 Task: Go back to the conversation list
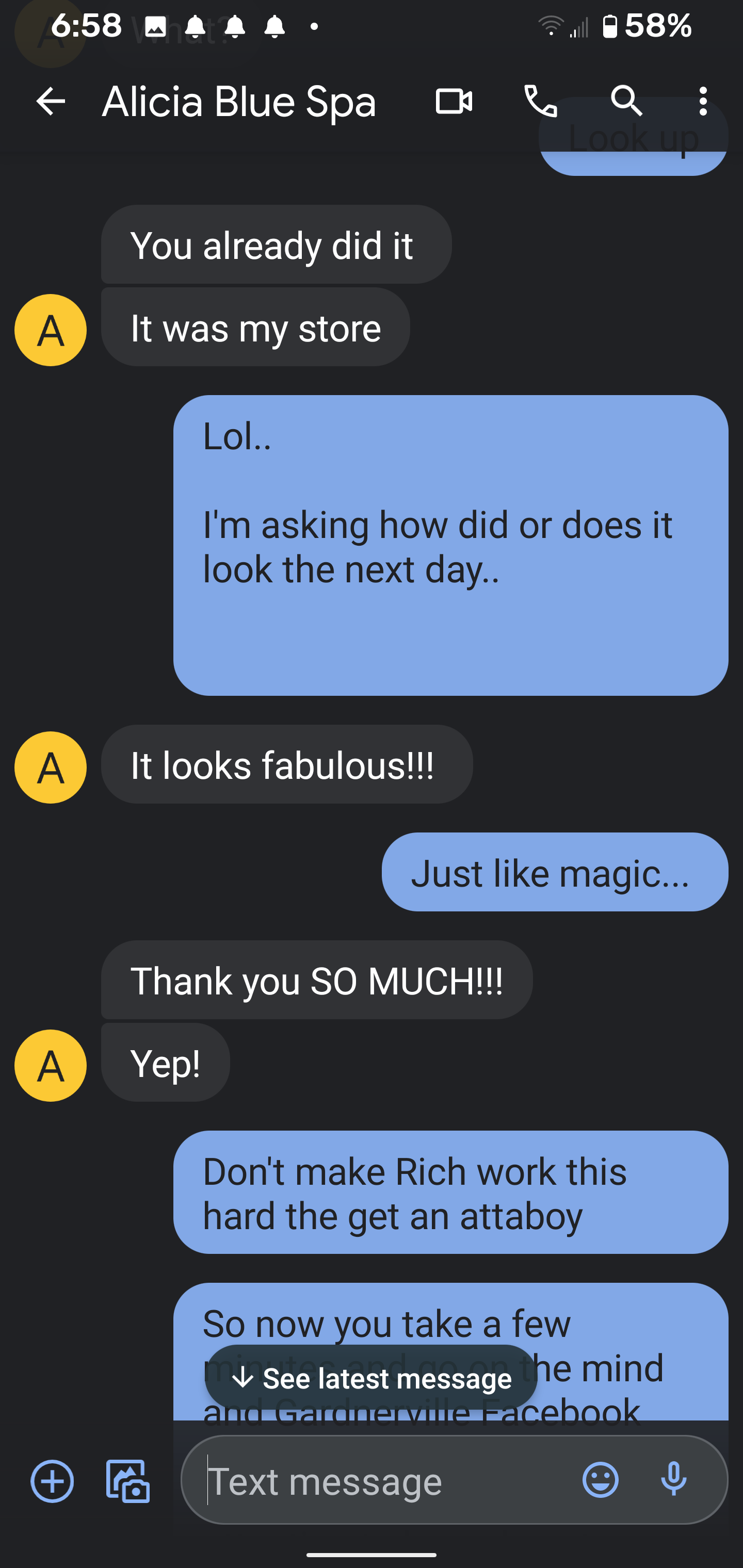coord(51,101)
